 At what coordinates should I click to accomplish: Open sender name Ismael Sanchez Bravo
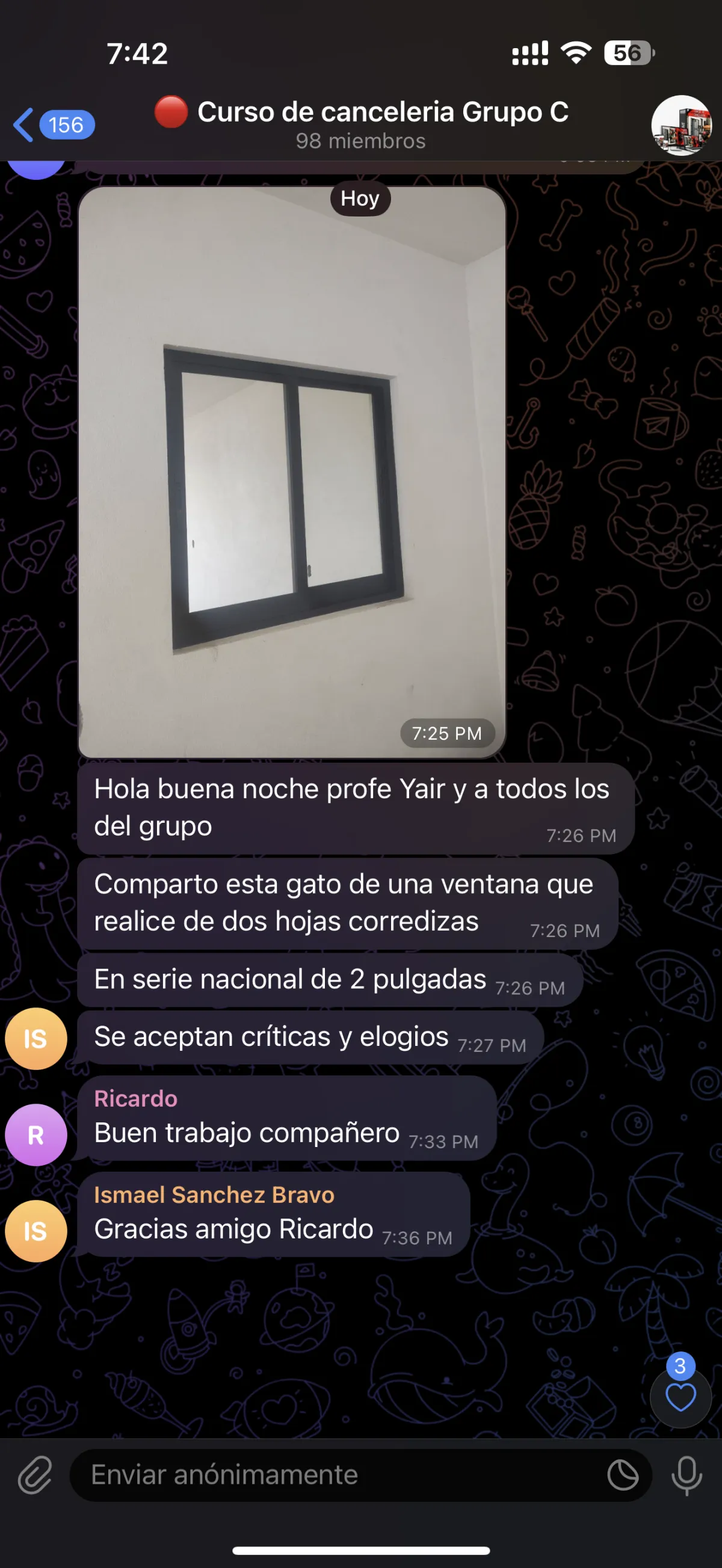214,1194
